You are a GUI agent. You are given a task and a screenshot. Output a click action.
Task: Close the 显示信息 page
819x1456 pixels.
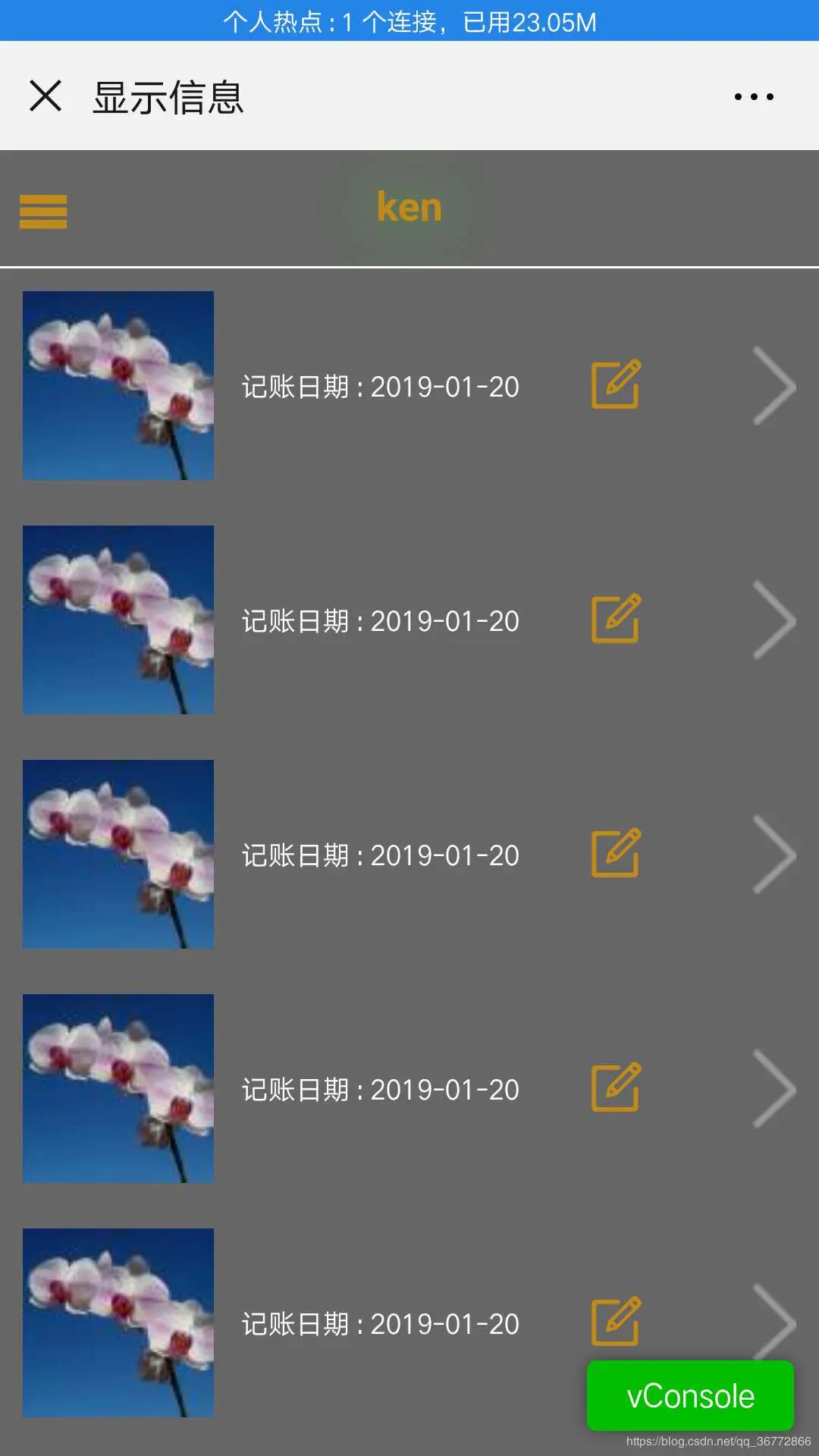[45, 96]
